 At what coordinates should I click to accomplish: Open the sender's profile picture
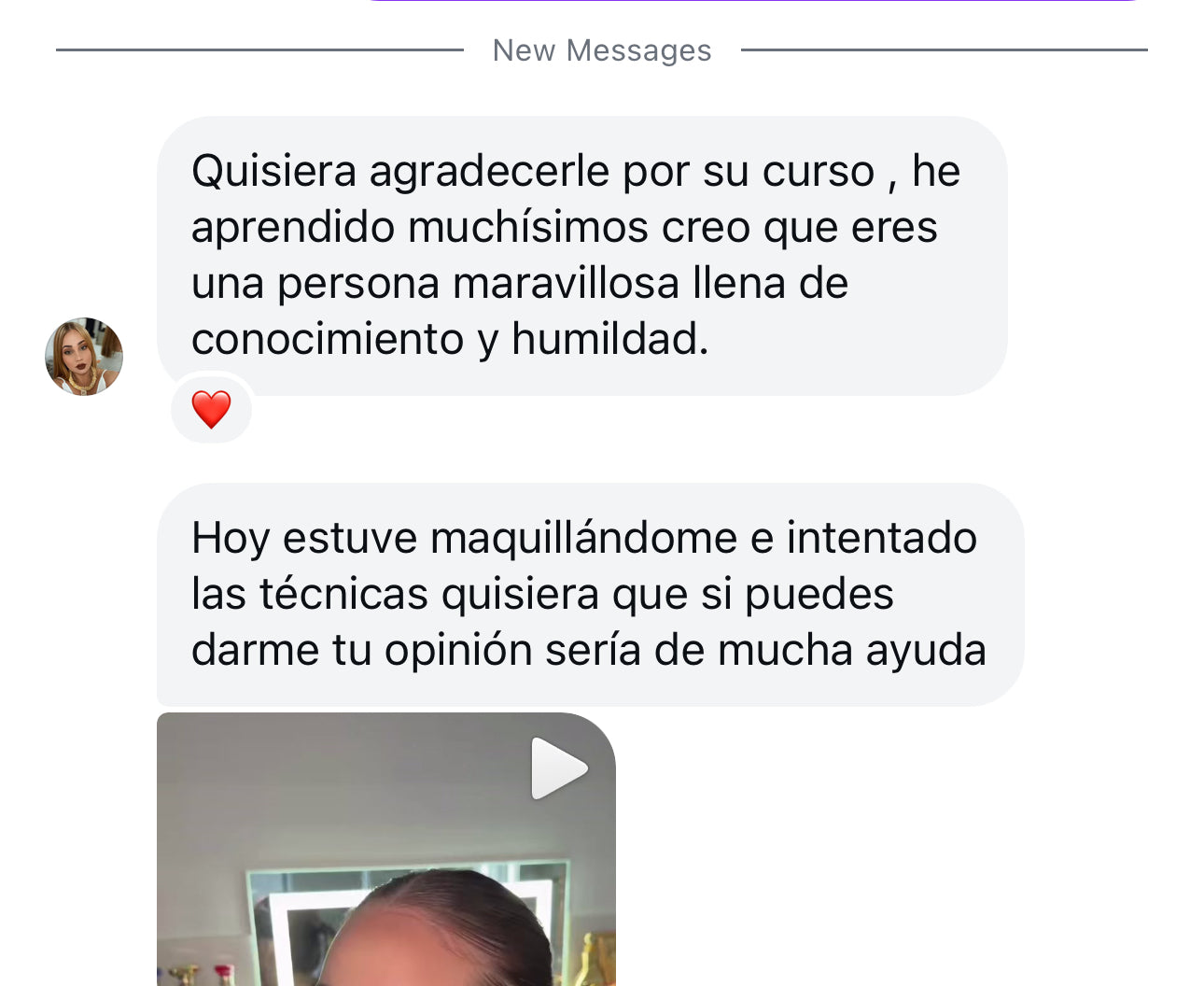[x=84, y=357]
